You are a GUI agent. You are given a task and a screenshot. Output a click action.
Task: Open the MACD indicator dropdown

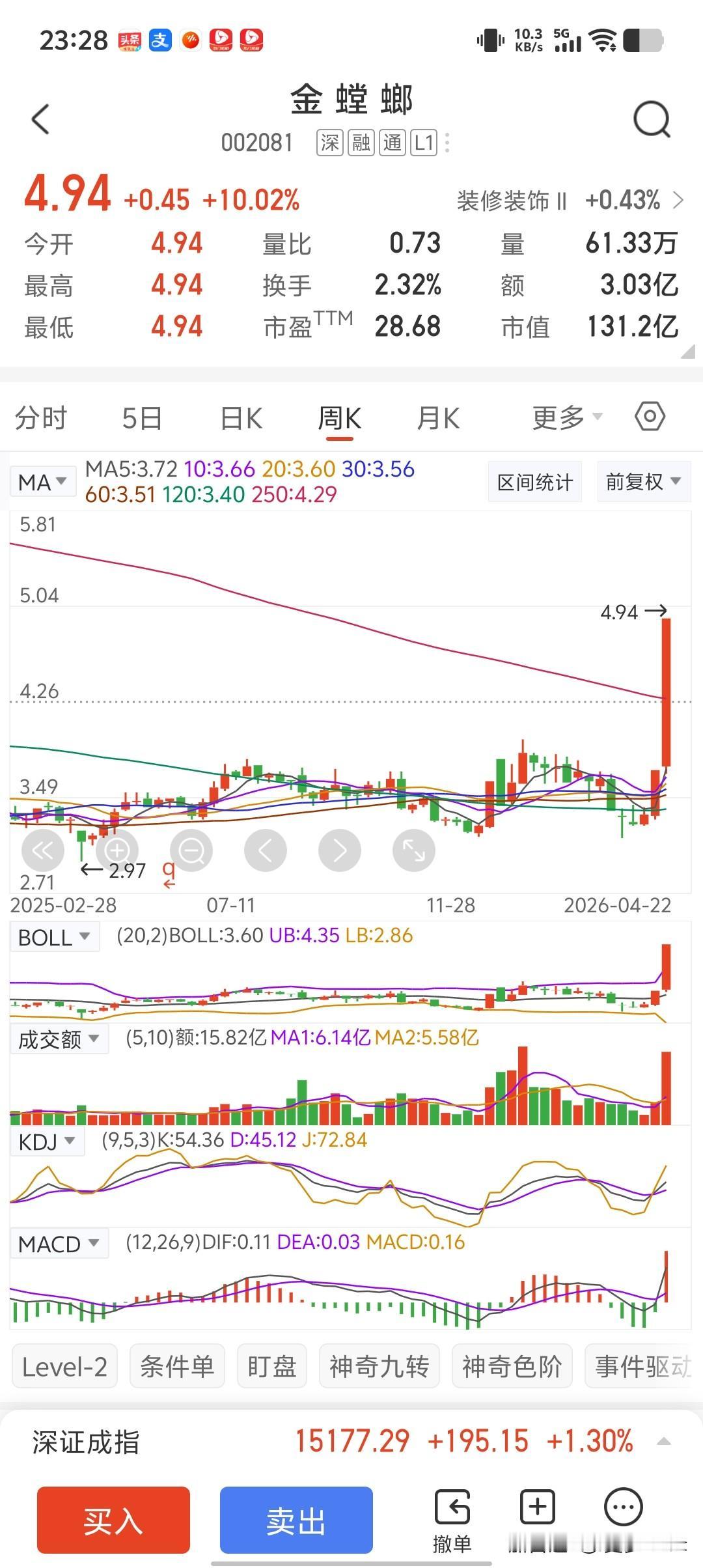(59, 1242)
